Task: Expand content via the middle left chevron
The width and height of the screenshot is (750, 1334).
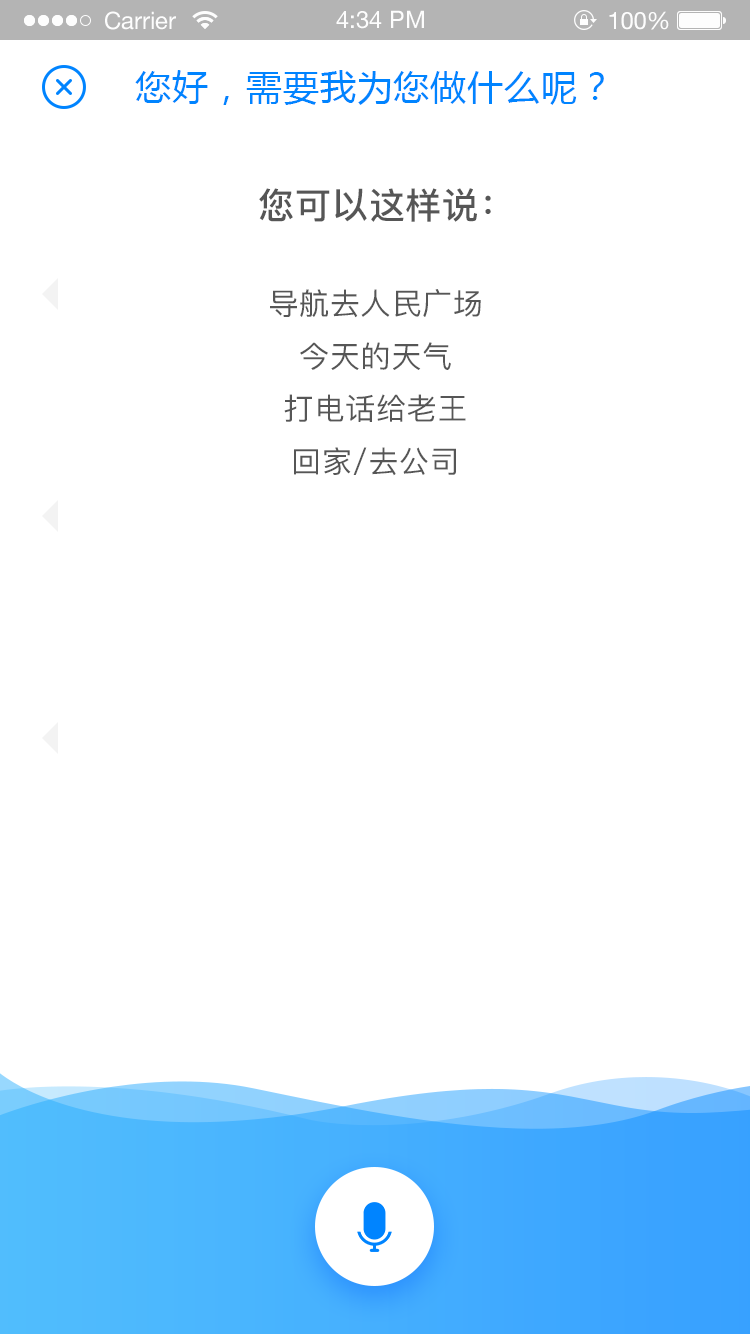Action: click(x=50, y=516)
